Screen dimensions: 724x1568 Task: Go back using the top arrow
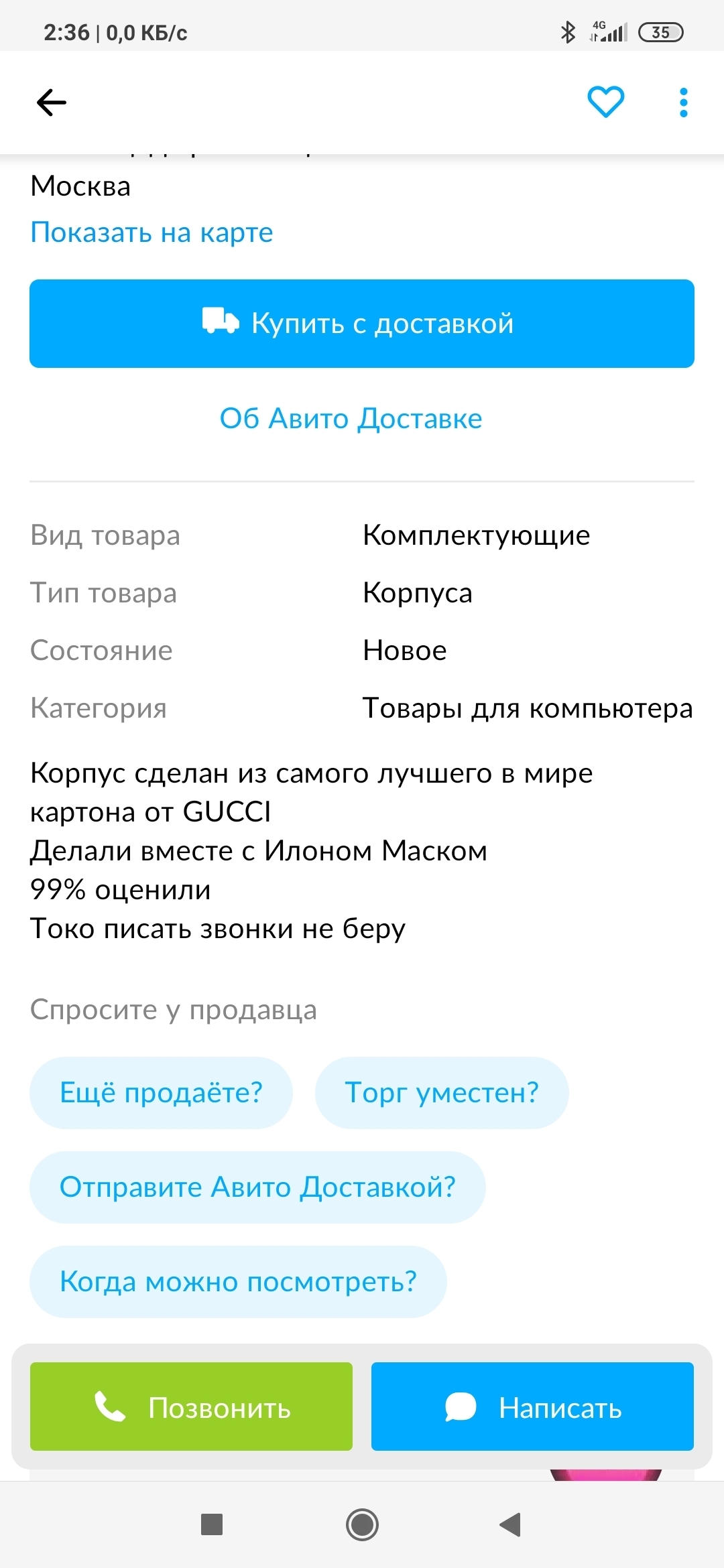pos(52,103)
